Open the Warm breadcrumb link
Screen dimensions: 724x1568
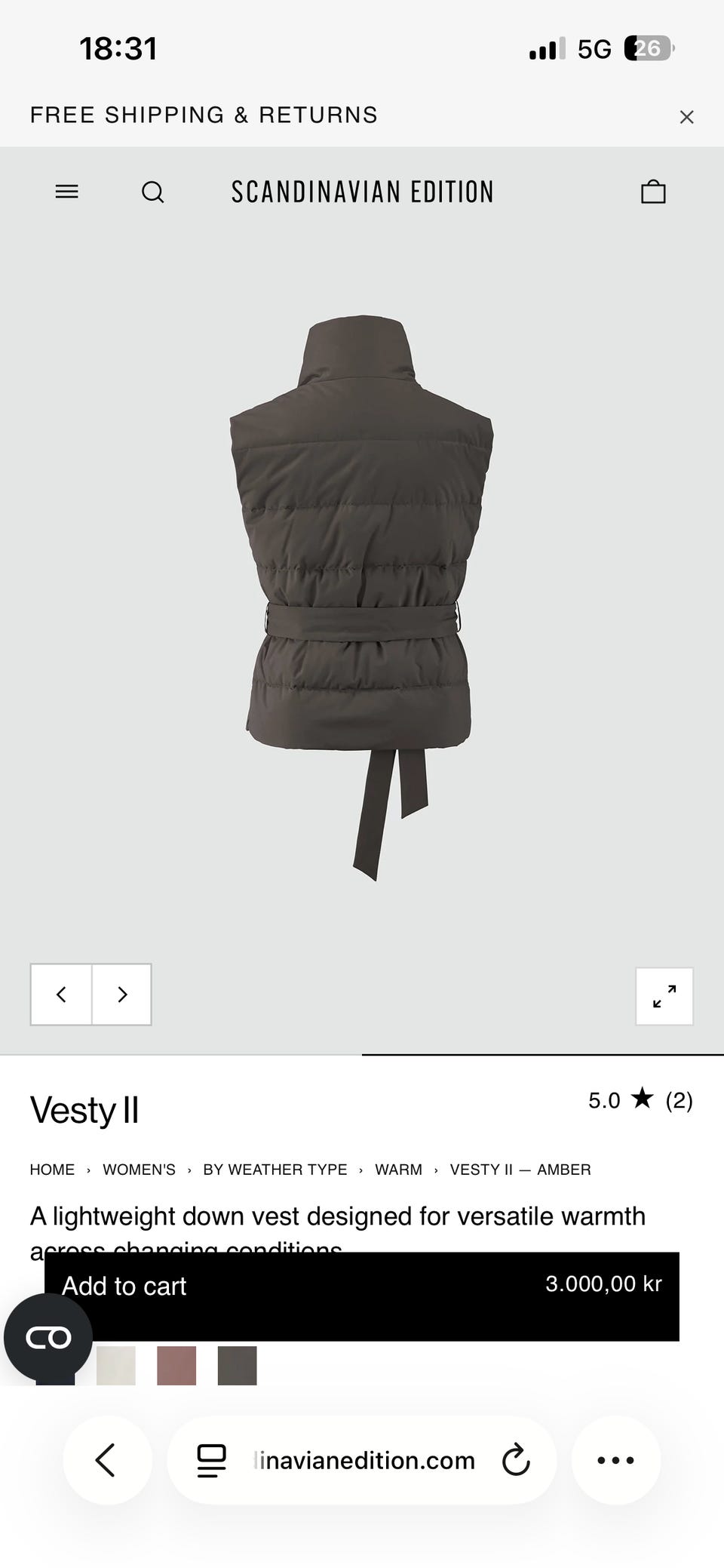pos(398,1170)
